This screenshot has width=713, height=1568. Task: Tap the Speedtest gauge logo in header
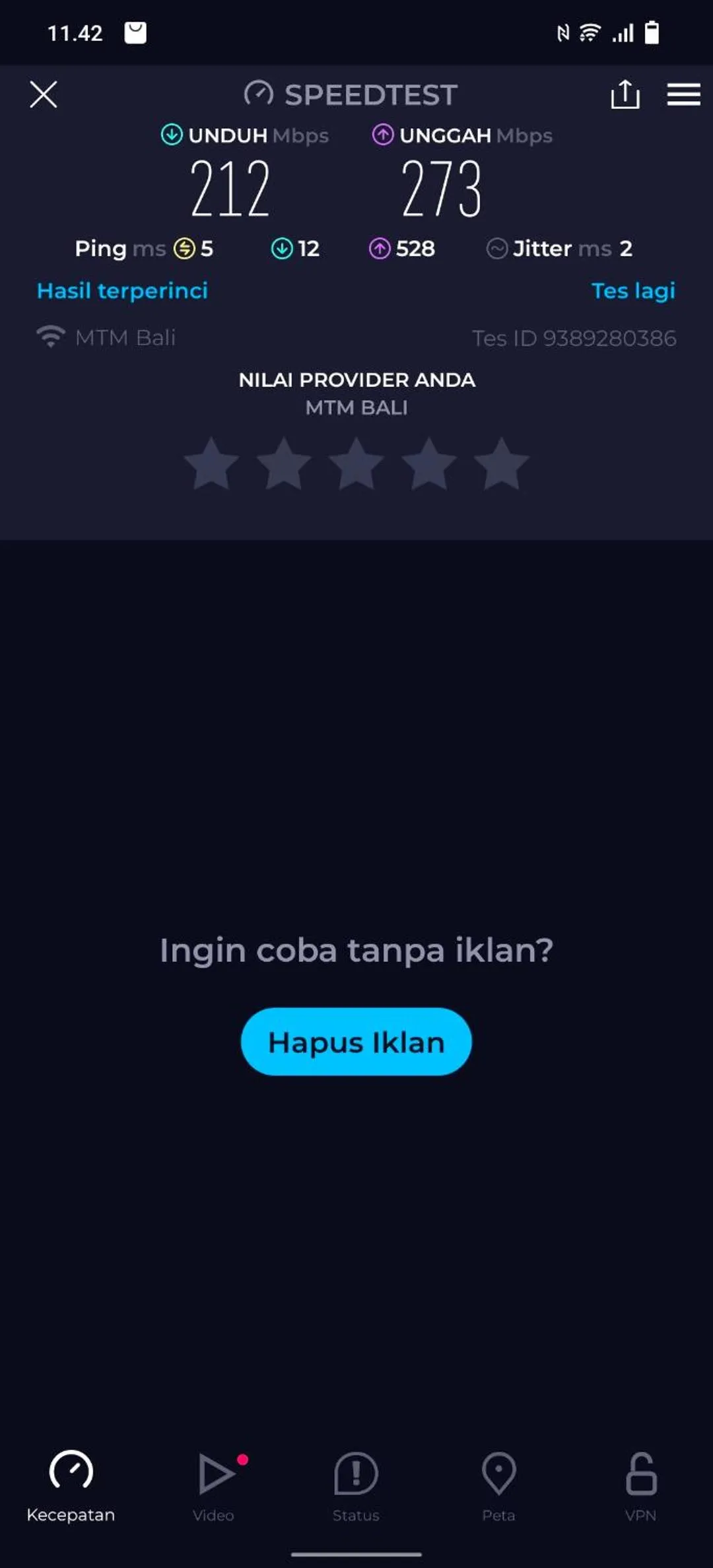(261, 94)
